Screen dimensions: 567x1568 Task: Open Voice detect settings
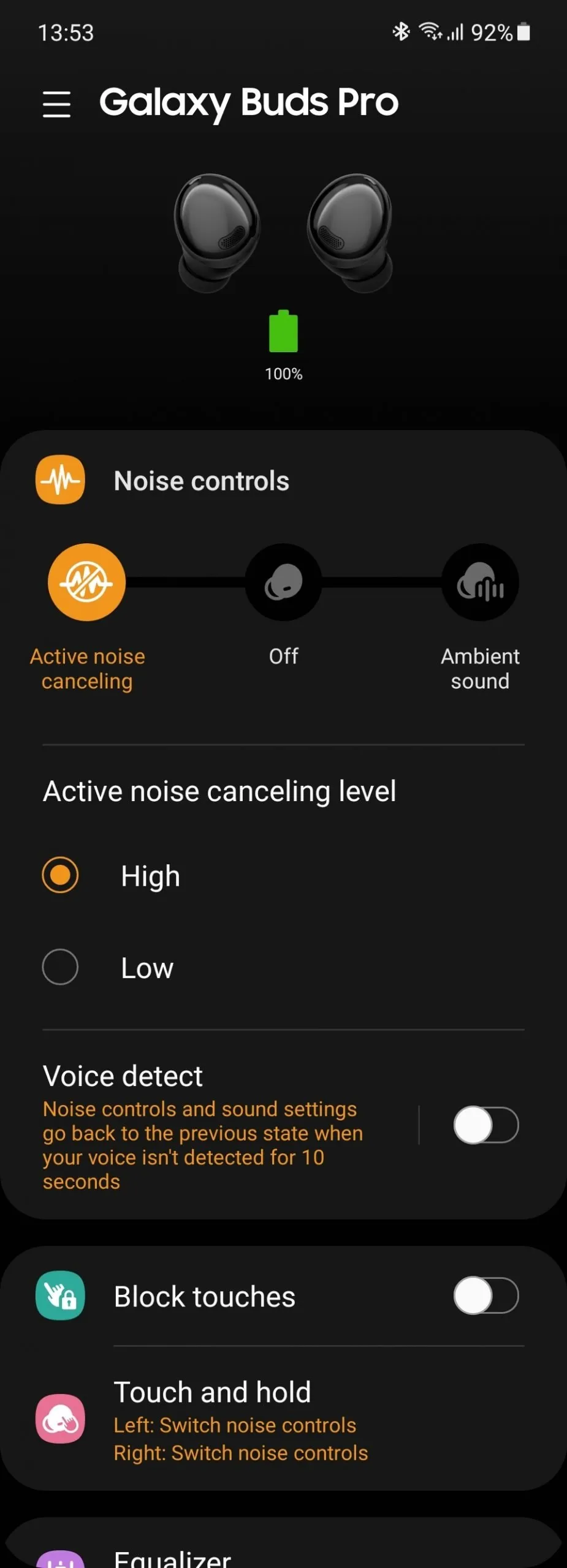[202, 1127]
